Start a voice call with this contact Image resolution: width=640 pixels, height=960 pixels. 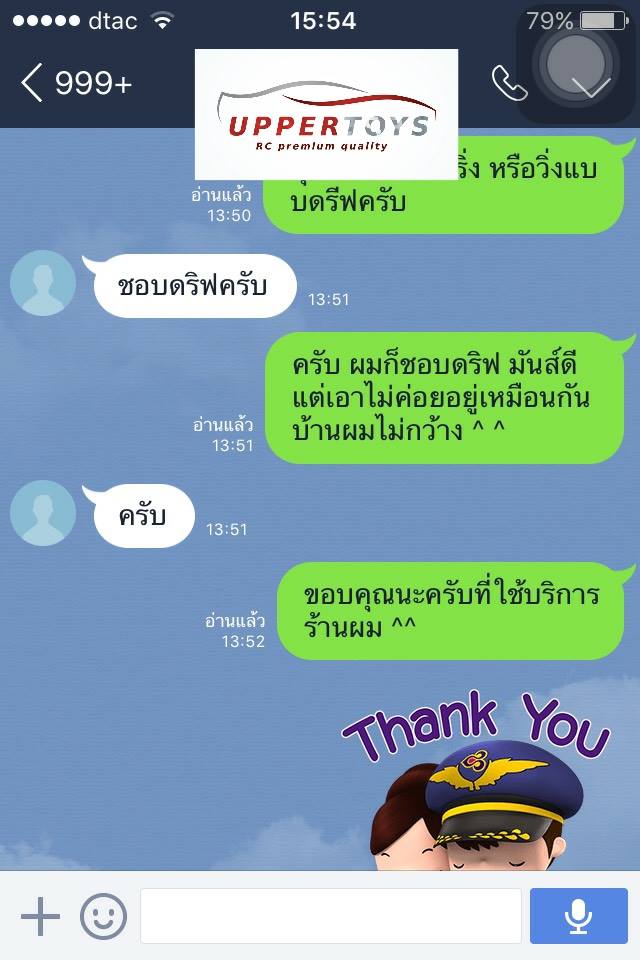509,84
